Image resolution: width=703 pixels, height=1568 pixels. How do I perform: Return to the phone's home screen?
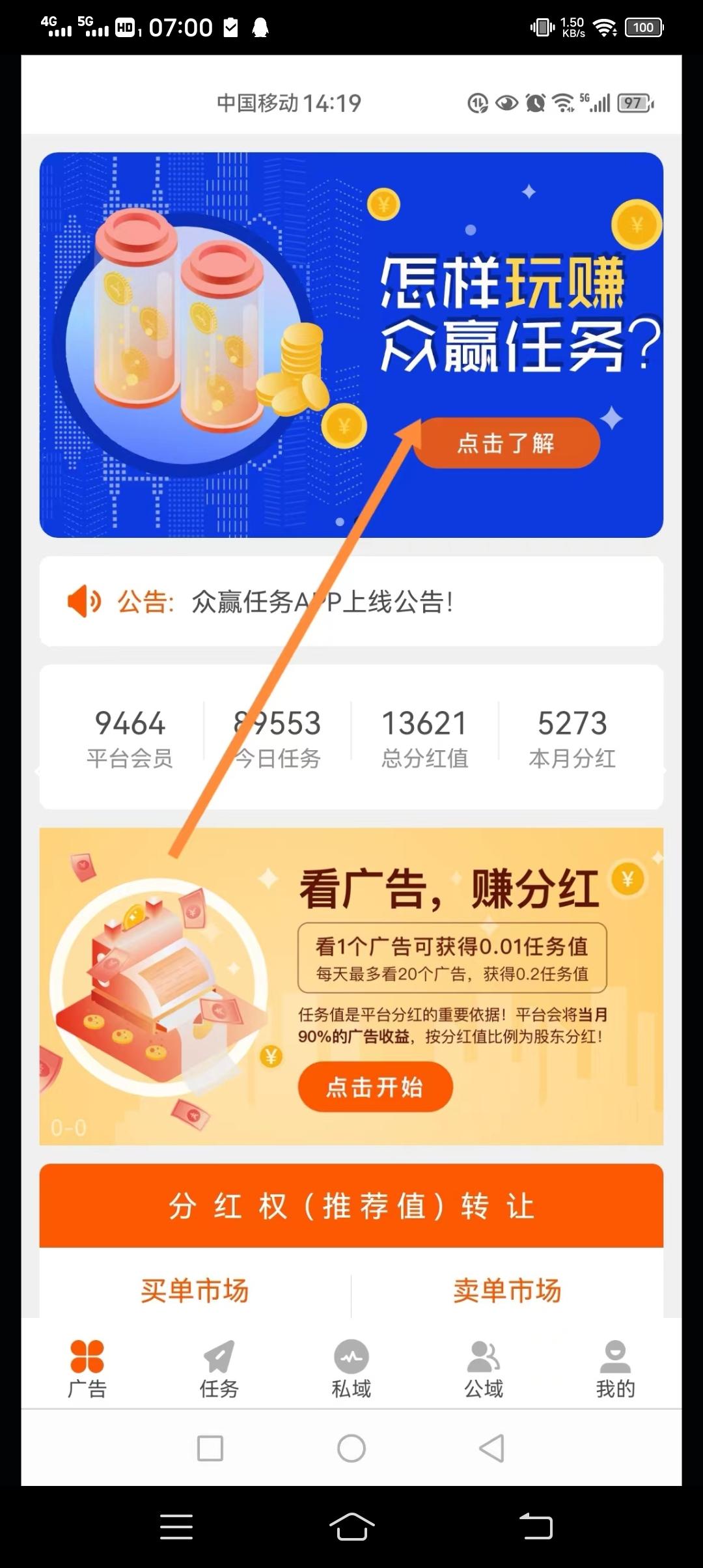pos(351,1526)
